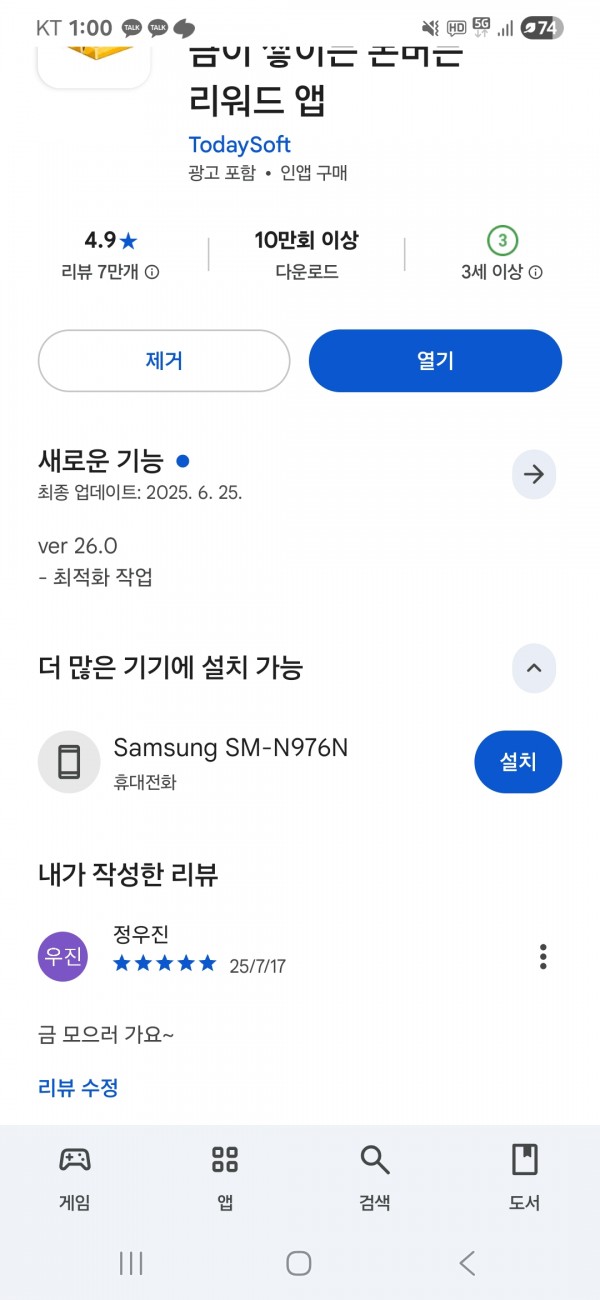
Task: Switch to the 앱 tab
Action: click(x=225, y=1177)
